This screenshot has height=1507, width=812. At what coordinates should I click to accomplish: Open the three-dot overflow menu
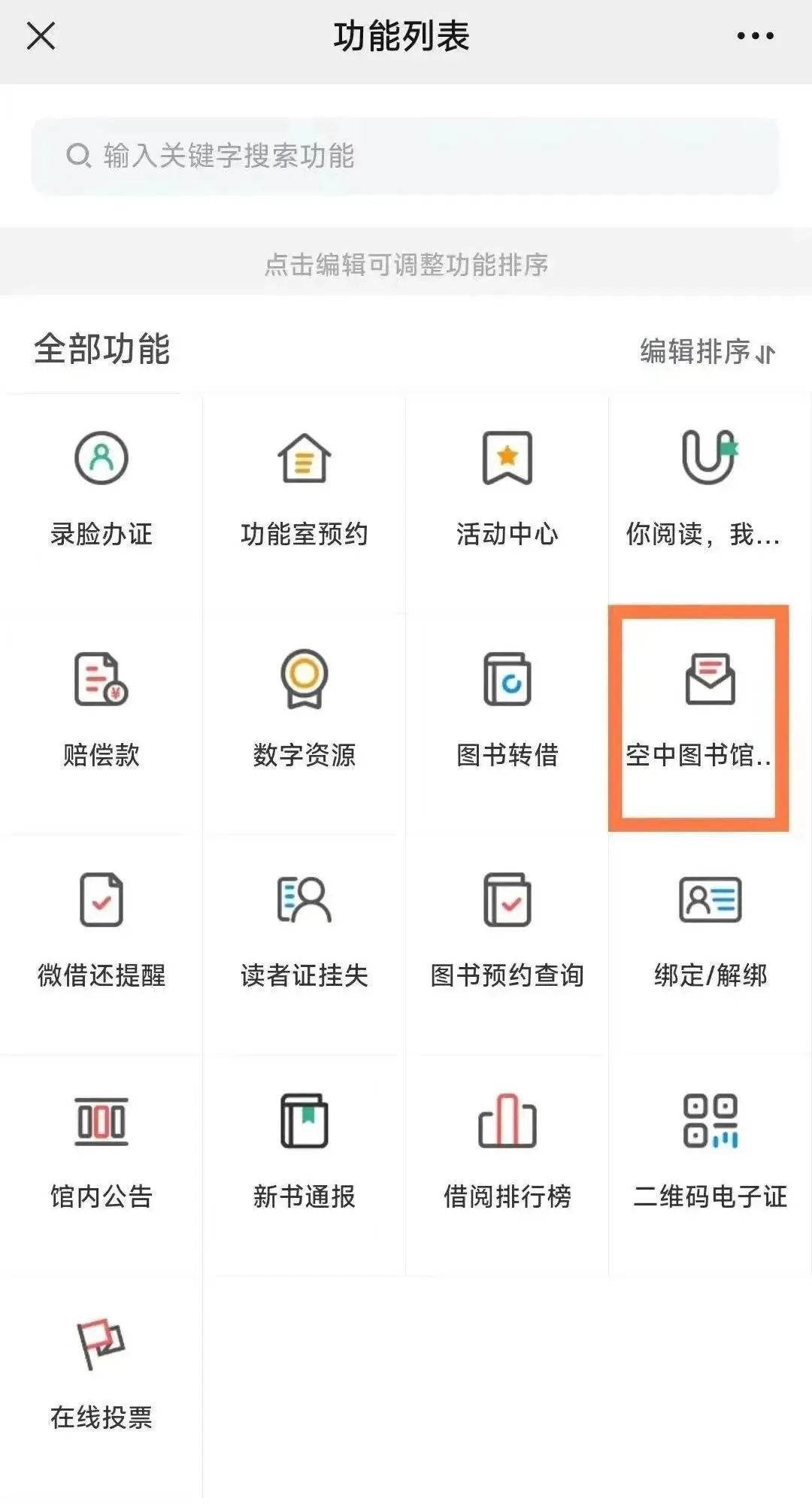[x=755, y=35]
